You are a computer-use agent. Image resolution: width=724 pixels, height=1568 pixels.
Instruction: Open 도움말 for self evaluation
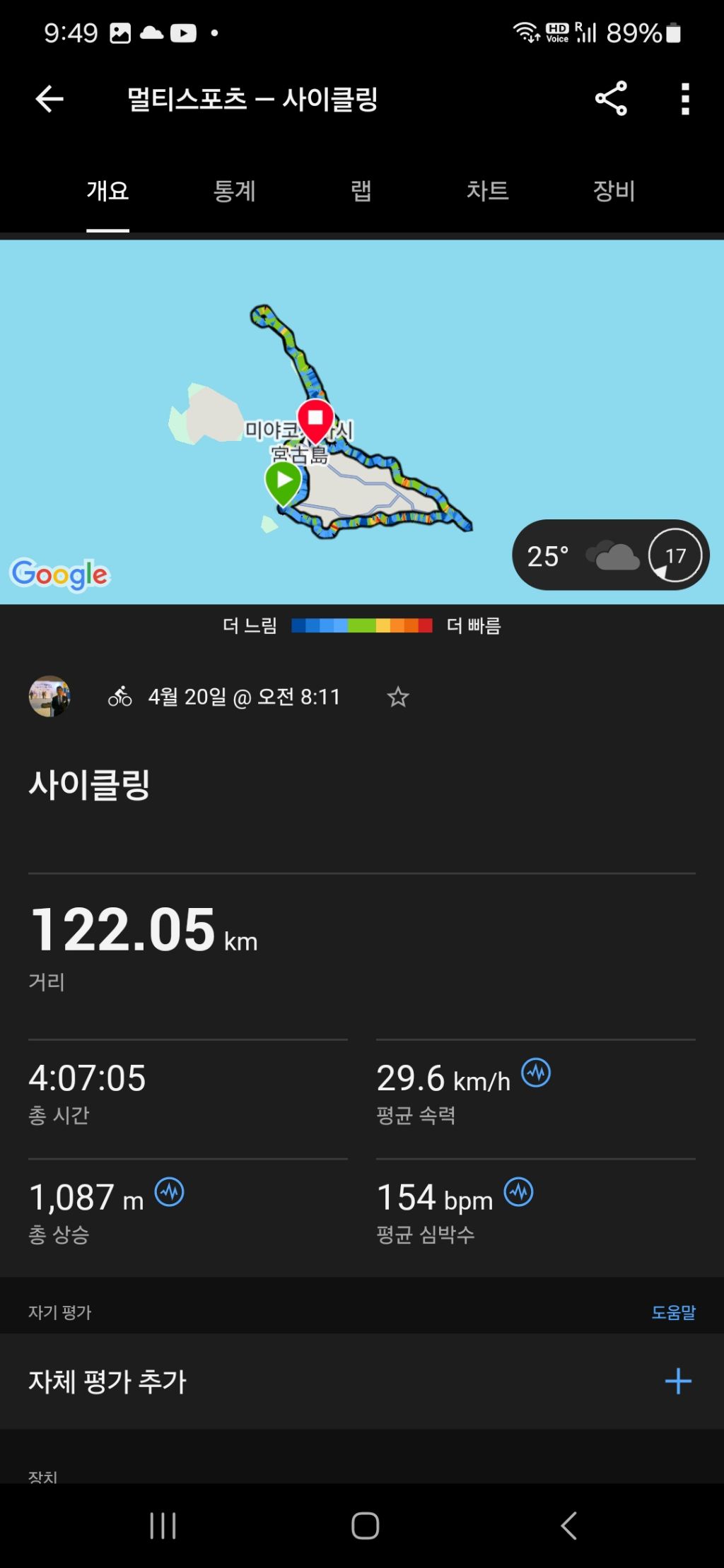673,1312
